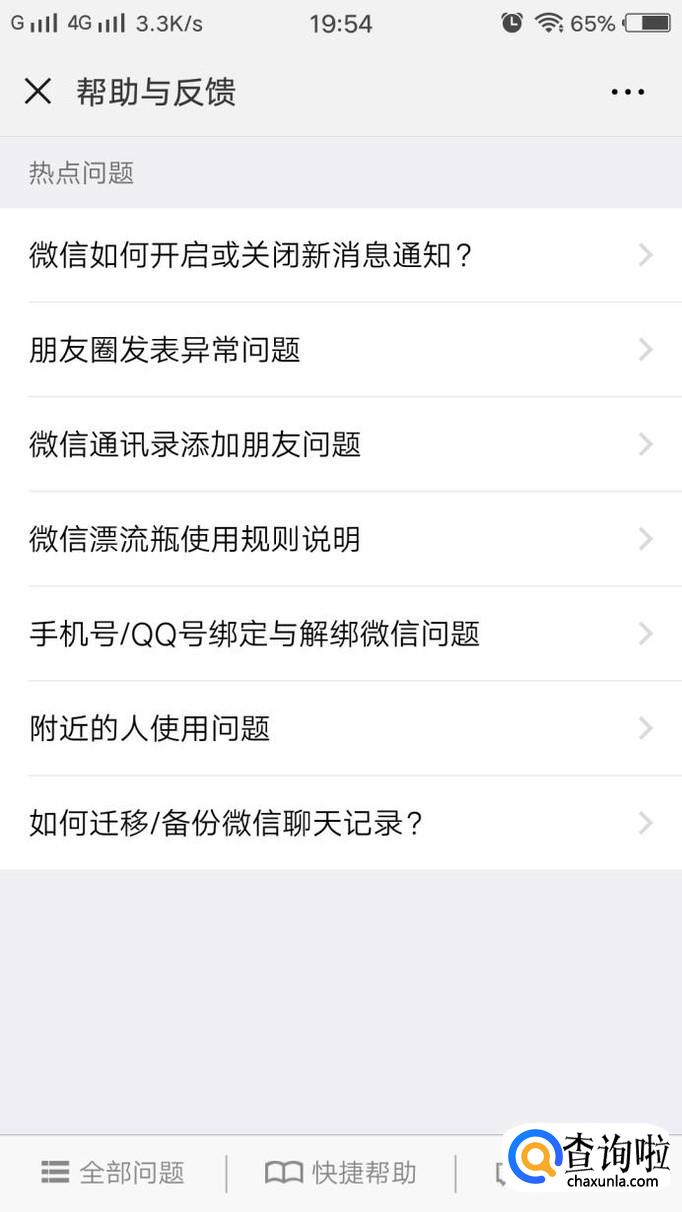Open 手机号/QQ号绑定与解绑微信问题
Screen dimensions: 682x1212
tap(340, 634)
